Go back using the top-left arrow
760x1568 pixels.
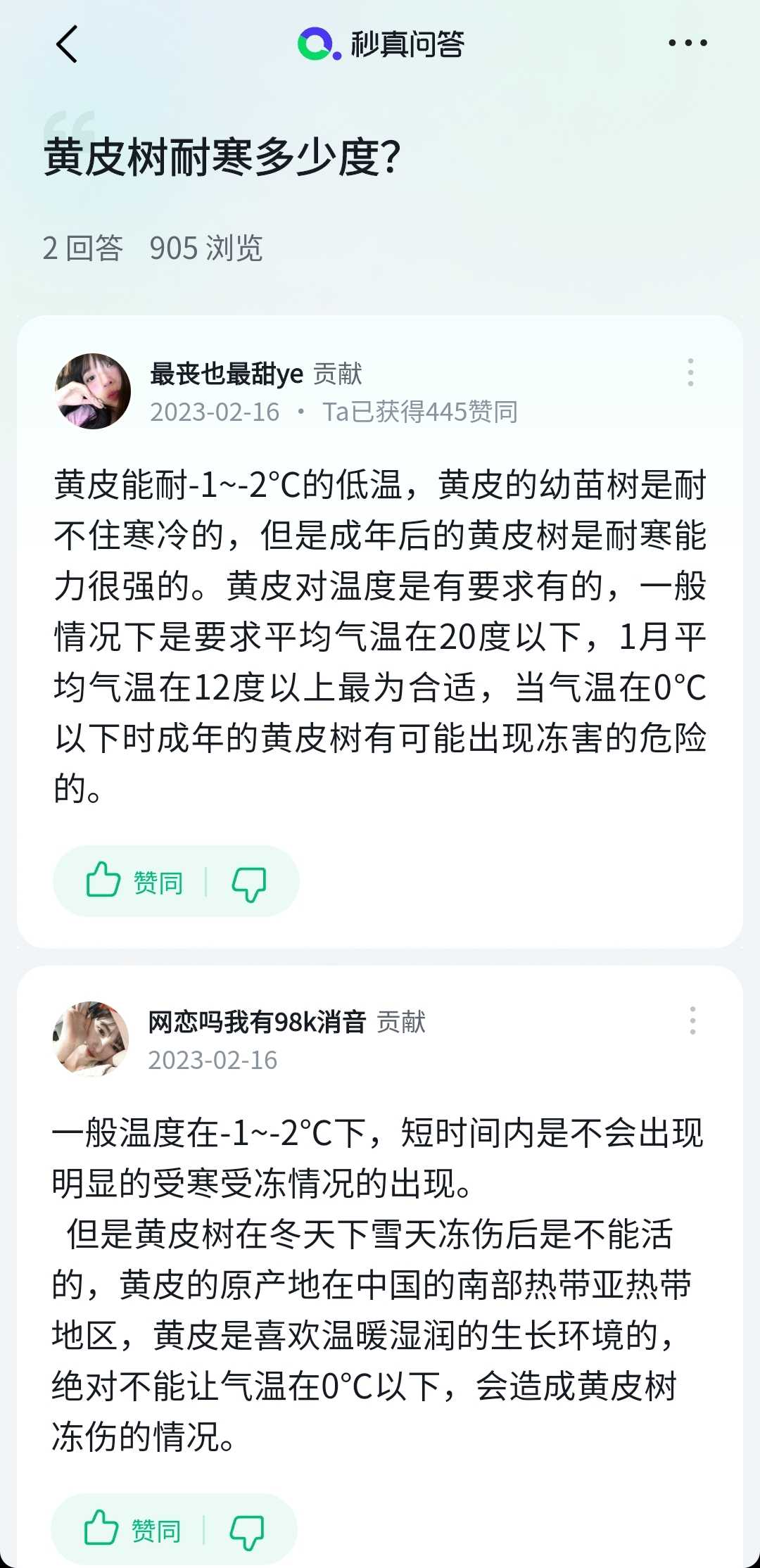[x=66, y=44]
